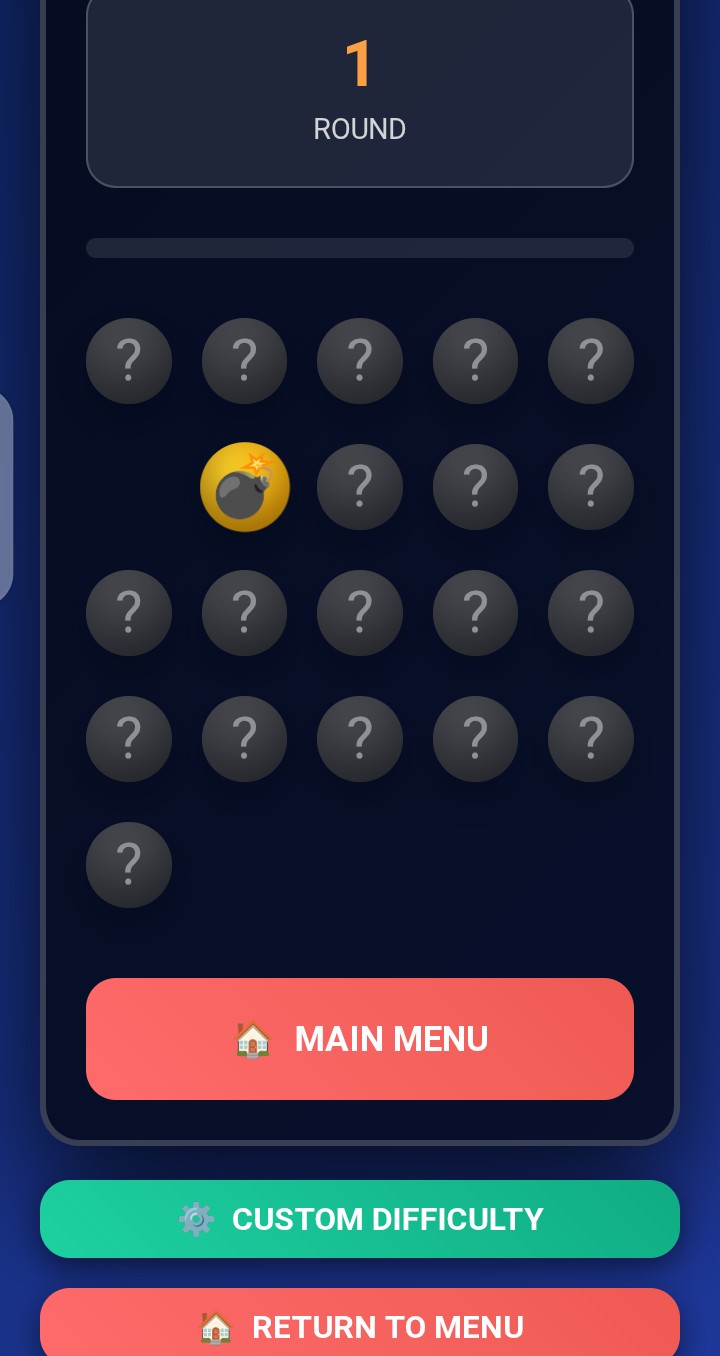Open the Main Menu button
Screen dimensions: 720x1356
[360, 1039]
